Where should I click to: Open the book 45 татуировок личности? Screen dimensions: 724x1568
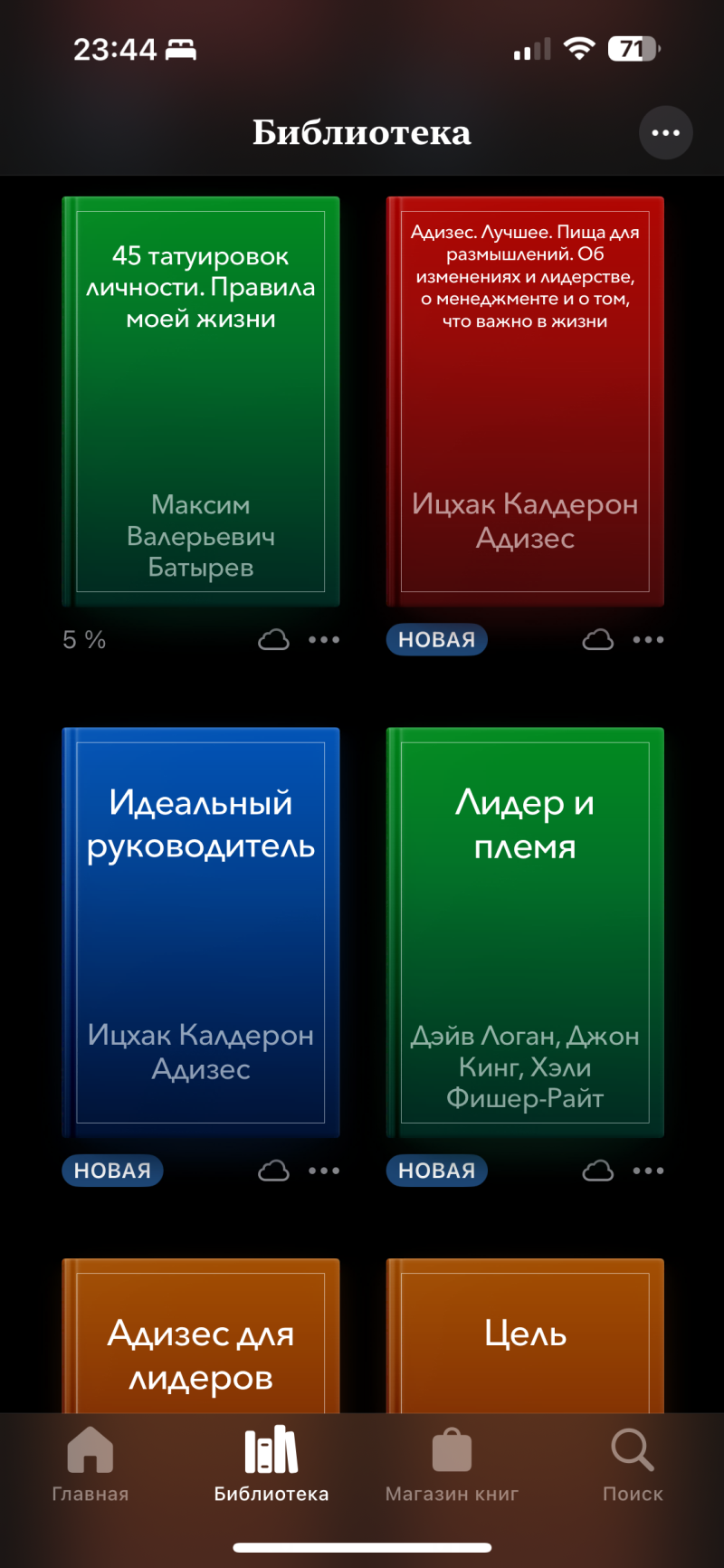[x=201, y=401]
